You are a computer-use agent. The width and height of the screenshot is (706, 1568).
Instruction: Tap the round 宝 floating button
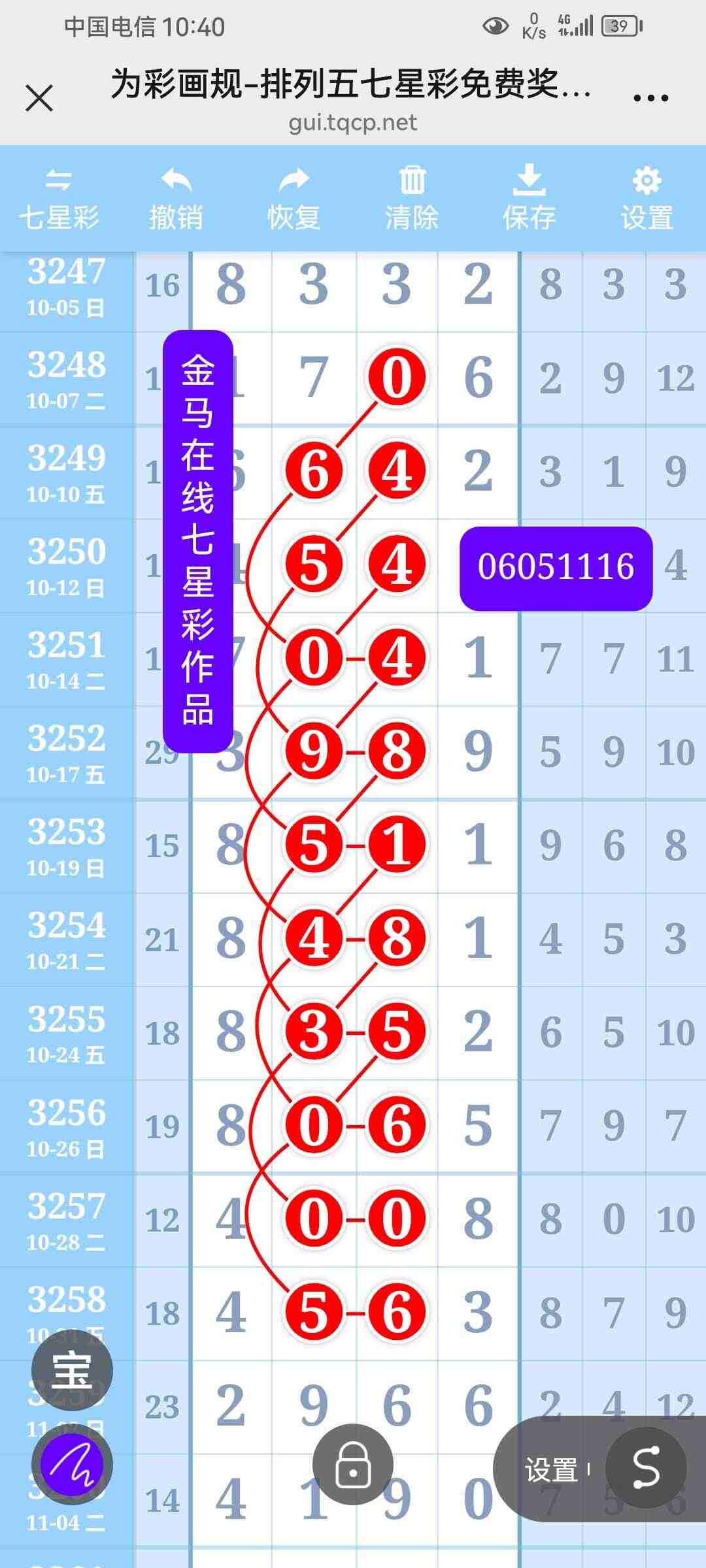coord(72,1371)
